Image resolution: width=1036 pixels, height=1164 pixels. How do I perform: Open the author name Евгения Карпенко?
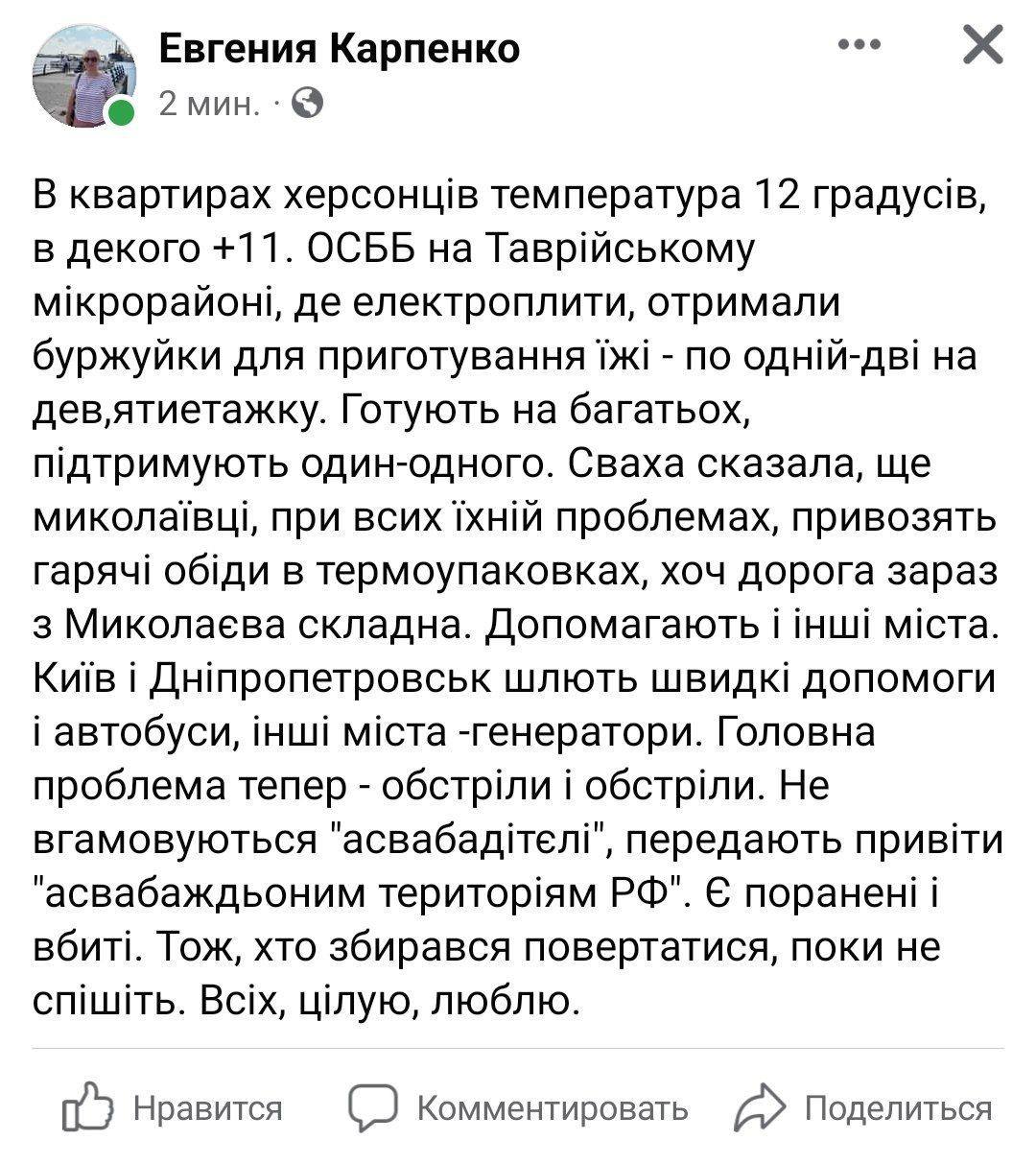[338, 46]
